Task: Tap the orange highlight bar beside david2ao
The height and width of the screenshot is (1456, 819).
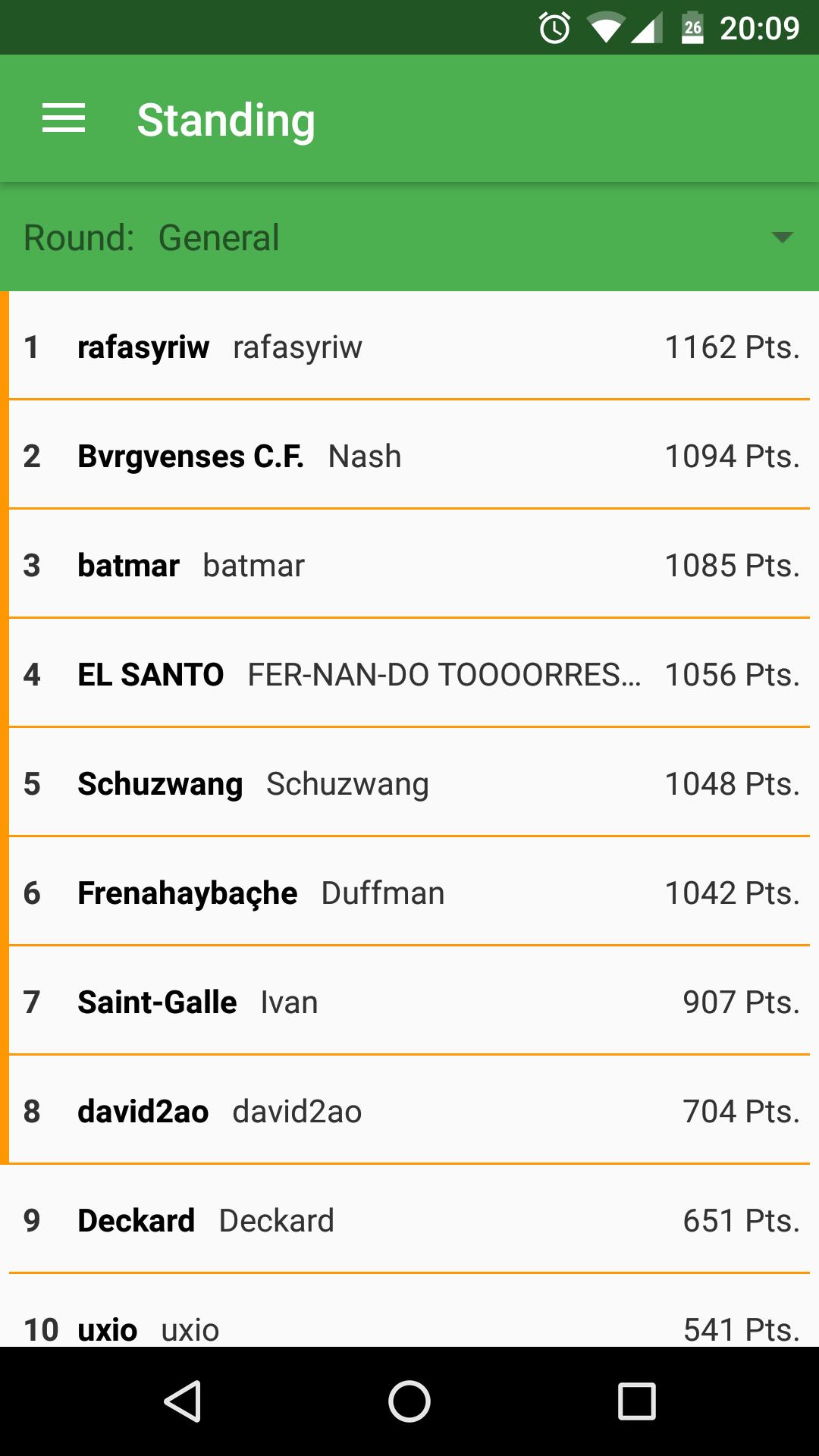Action: coord(5,1111)
